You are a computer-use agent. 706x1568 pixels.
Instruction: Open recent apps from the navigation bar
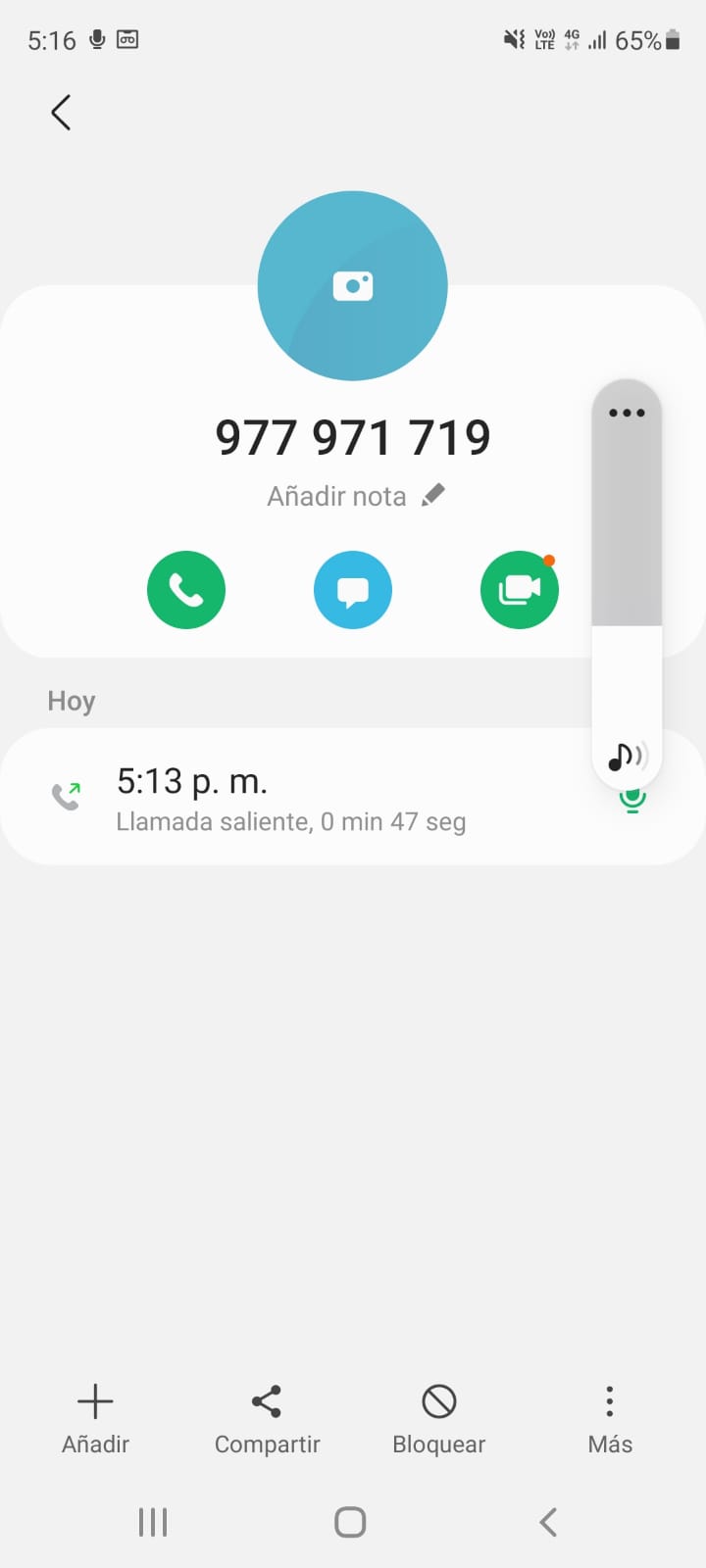click(153, 1522)
